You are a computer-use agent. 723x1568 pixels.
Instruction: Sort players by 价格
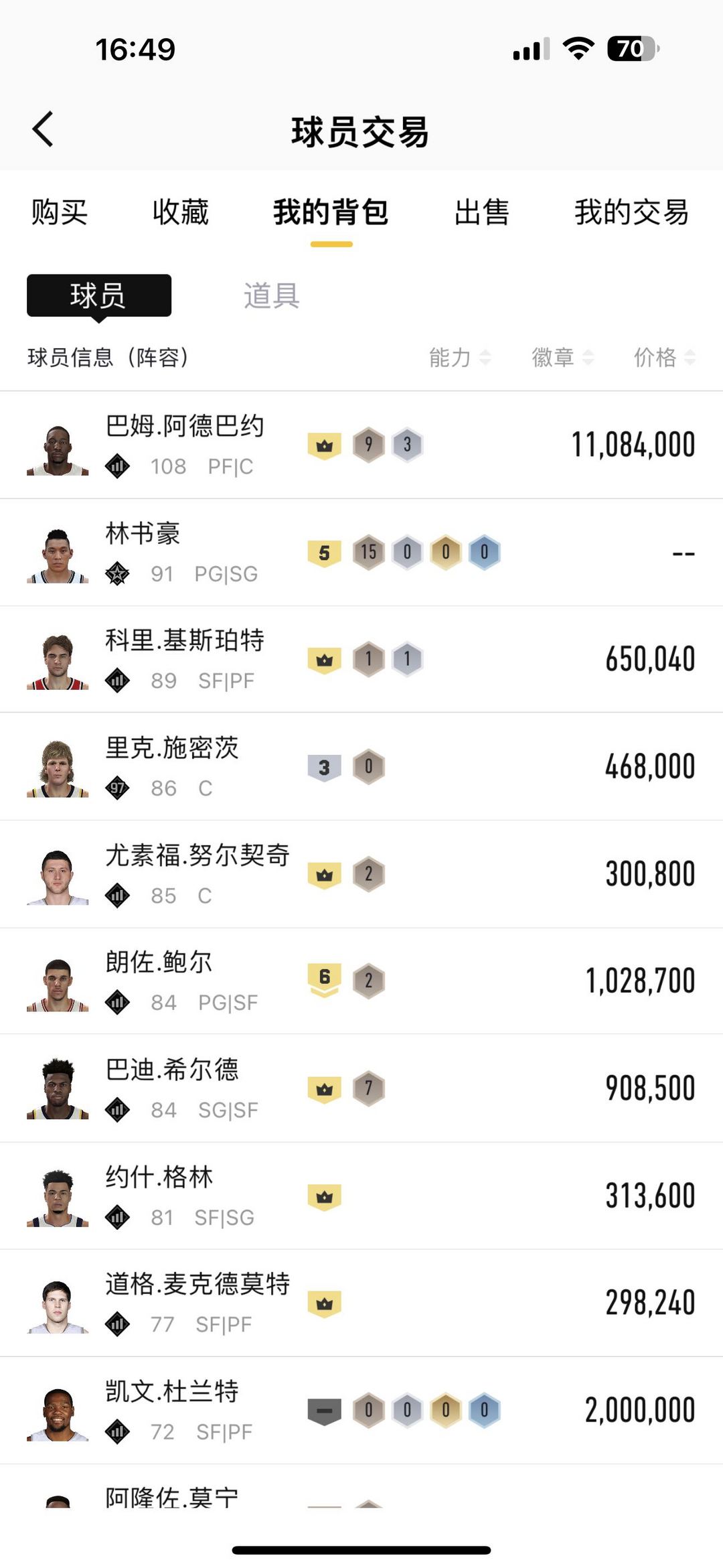point(664,358)
